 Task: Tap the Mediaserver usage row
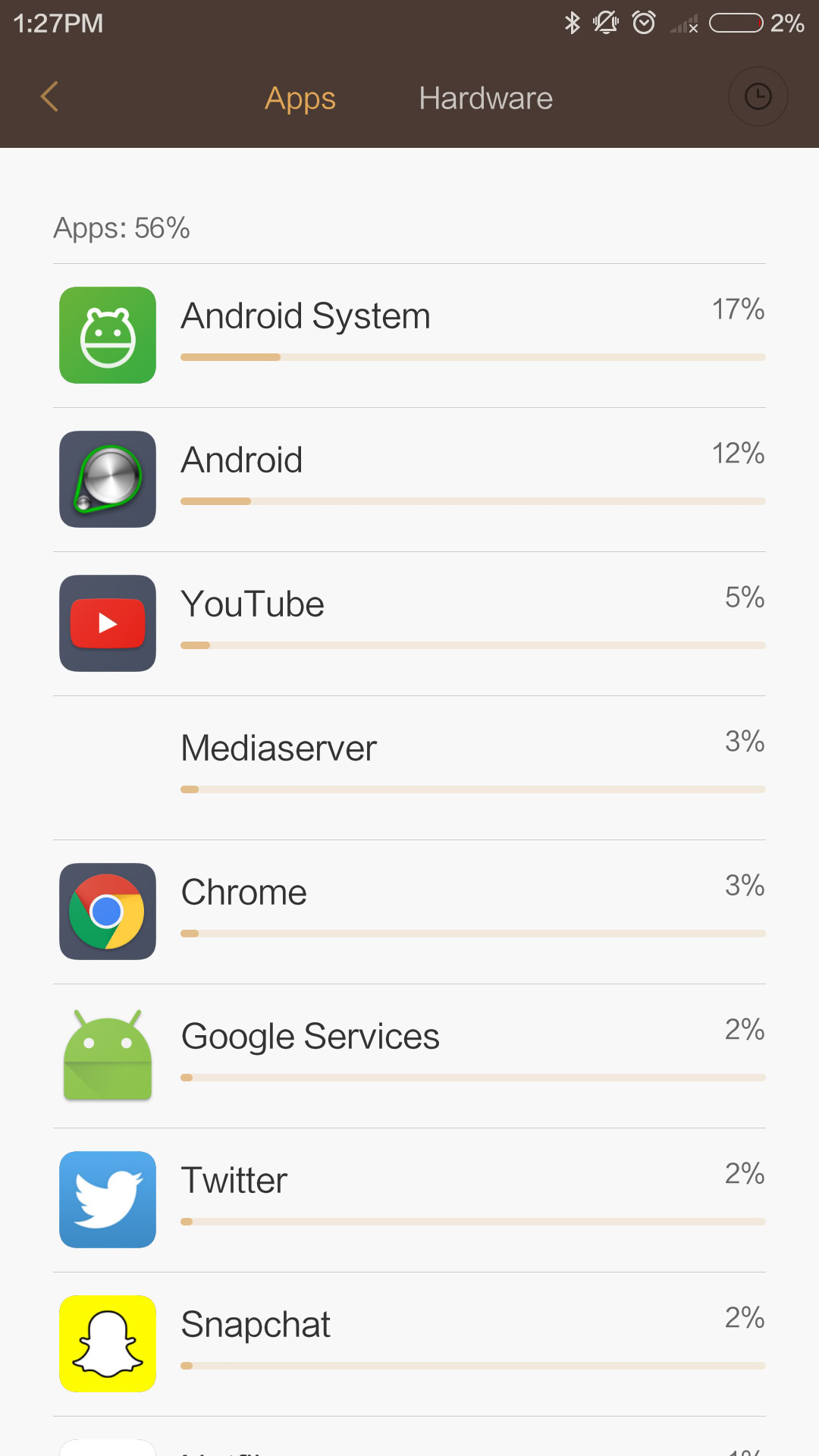[x=409, y=767]
